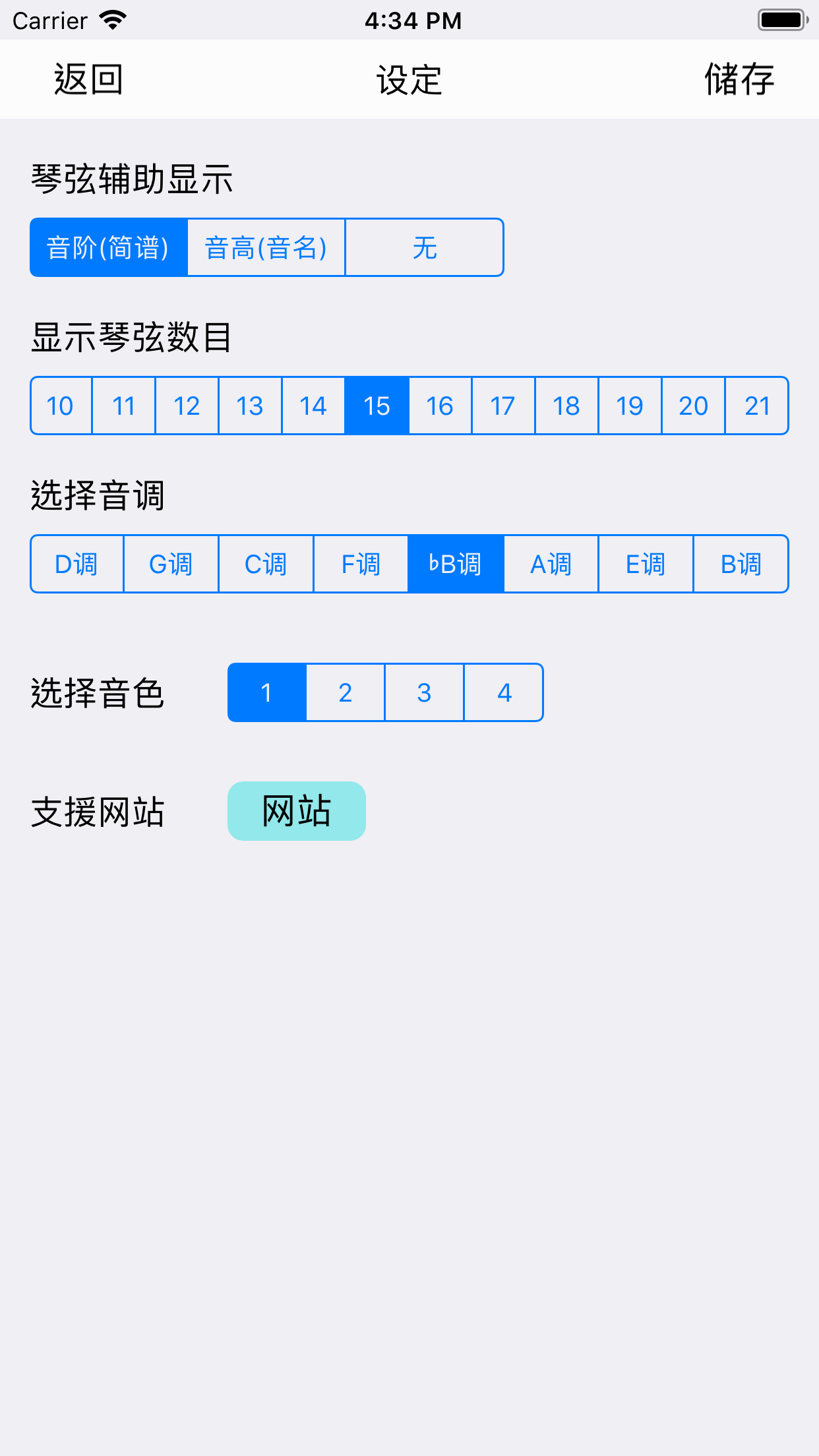Keep 音阶(简谱) display mode selected
Viewport: 819px width, 1456px height.
click(109, 247)
